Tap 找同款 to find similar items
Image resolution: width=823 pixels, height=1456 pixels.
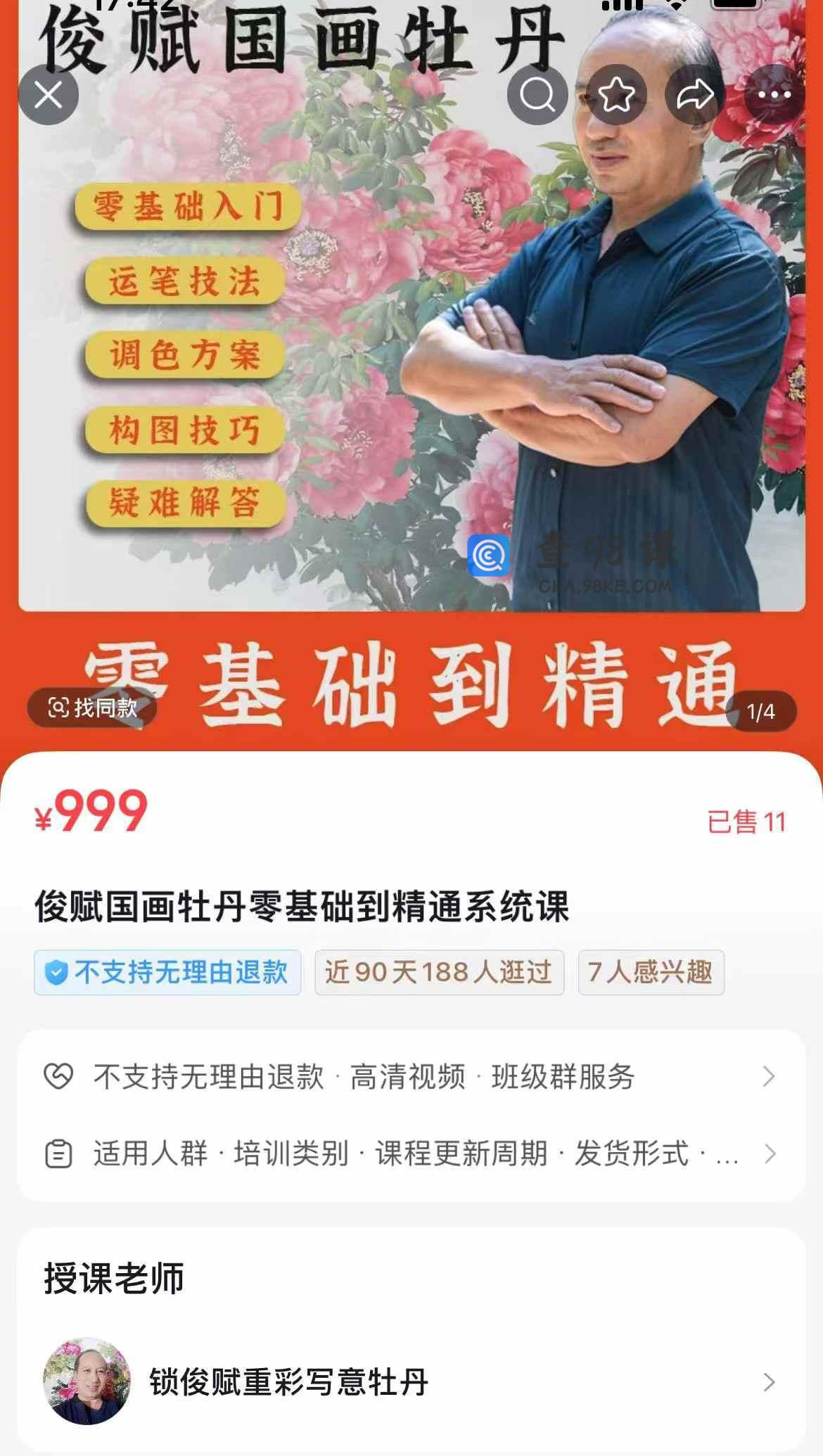pos(92,708)
